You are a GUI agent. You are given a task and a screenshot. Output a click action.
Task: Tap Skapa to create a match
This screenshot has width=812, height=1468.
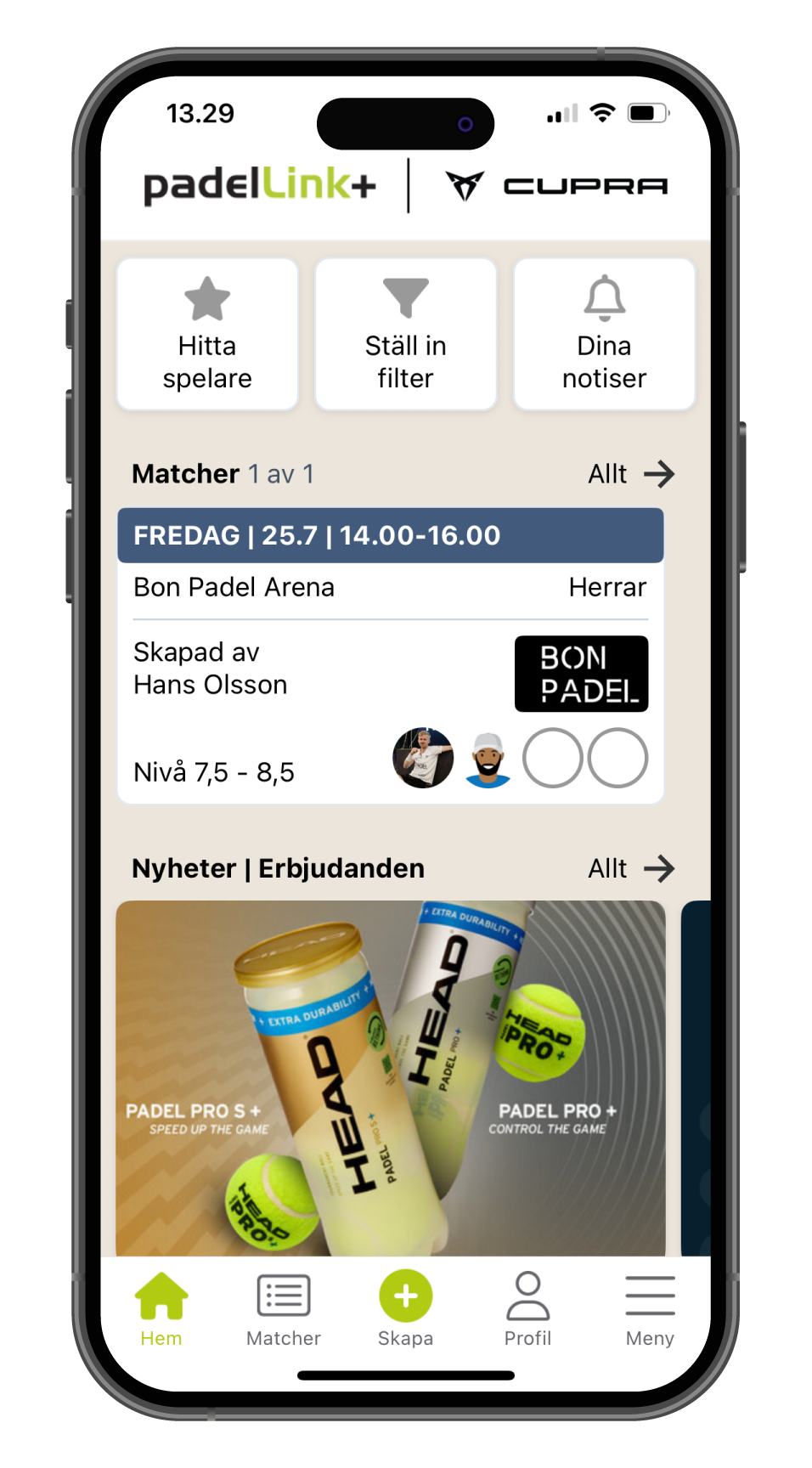405,1308
